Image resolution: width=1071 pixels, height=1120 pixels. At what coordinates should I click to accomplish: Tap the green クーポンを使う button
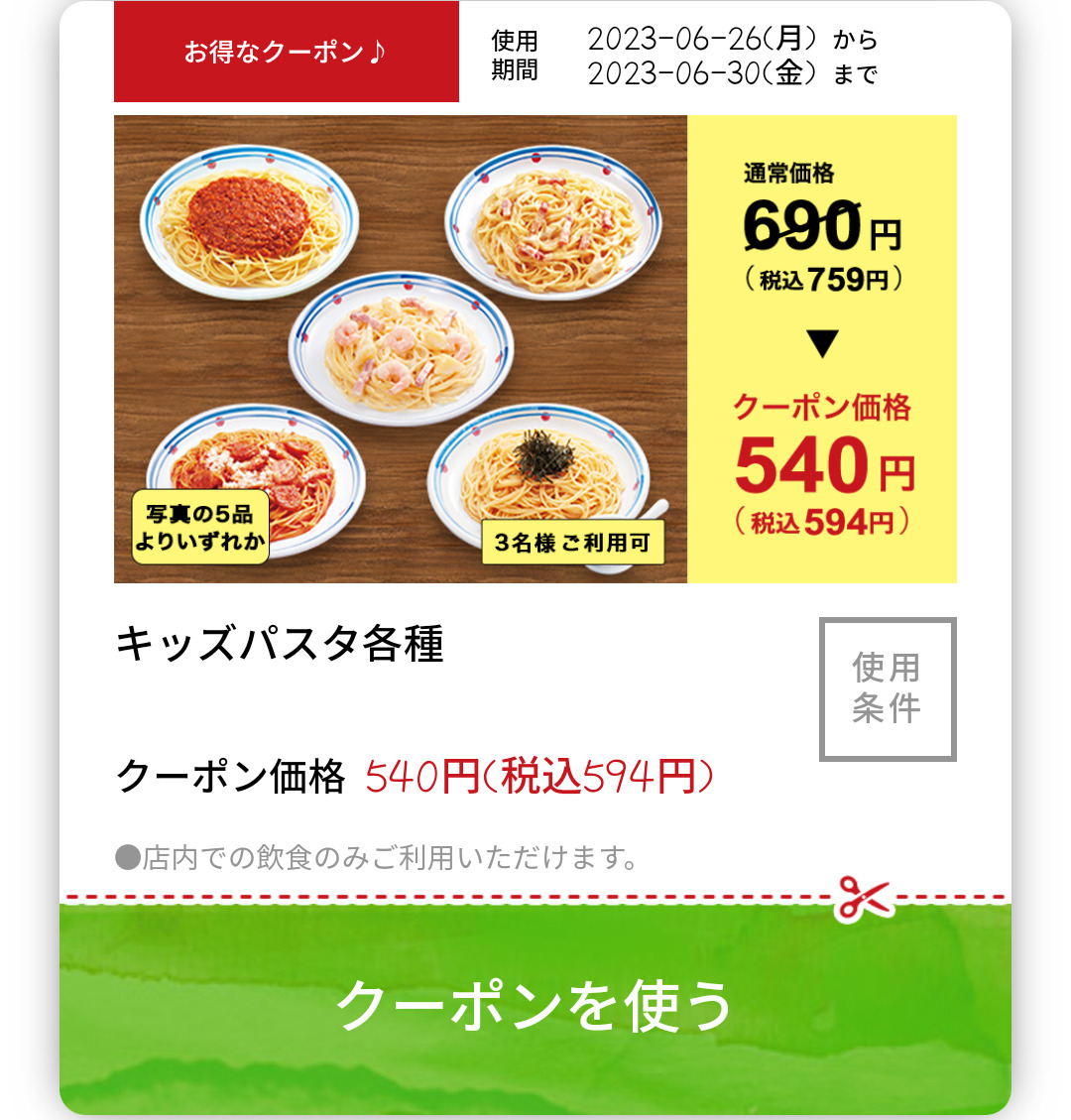tap(535, 1006)
